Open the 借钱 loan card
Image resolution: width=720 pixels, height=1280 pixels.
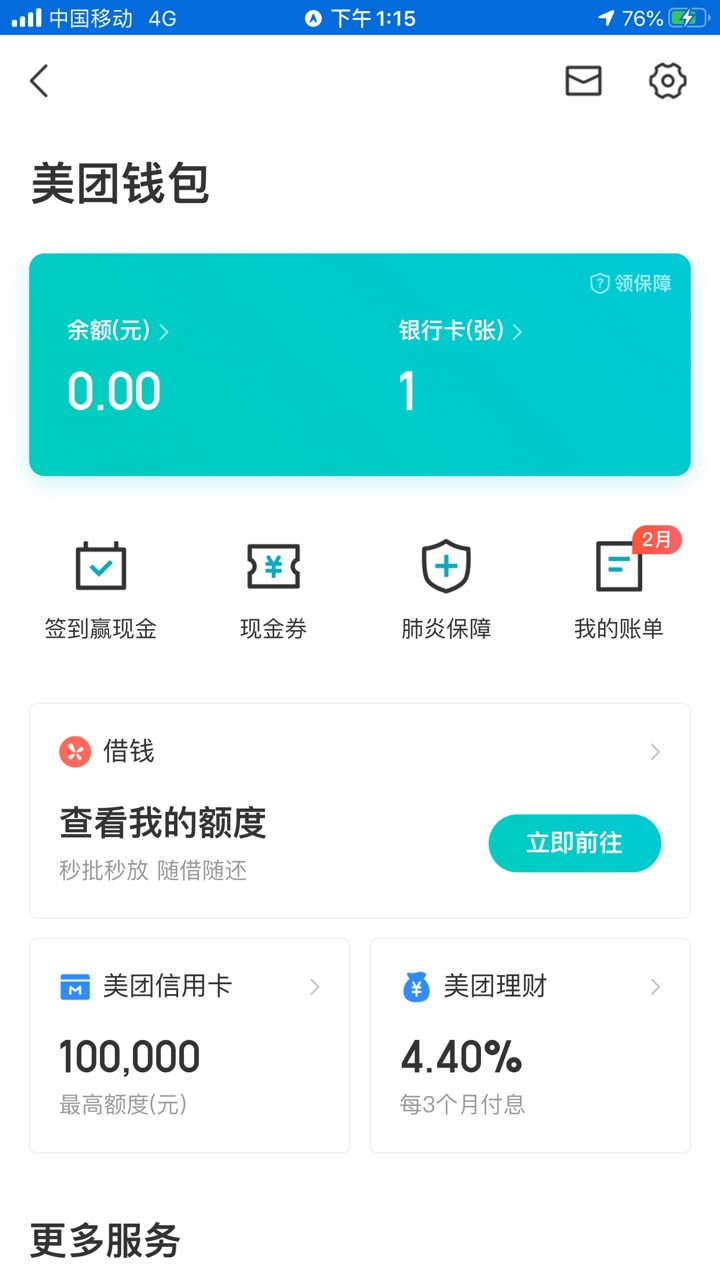[360, 811]
